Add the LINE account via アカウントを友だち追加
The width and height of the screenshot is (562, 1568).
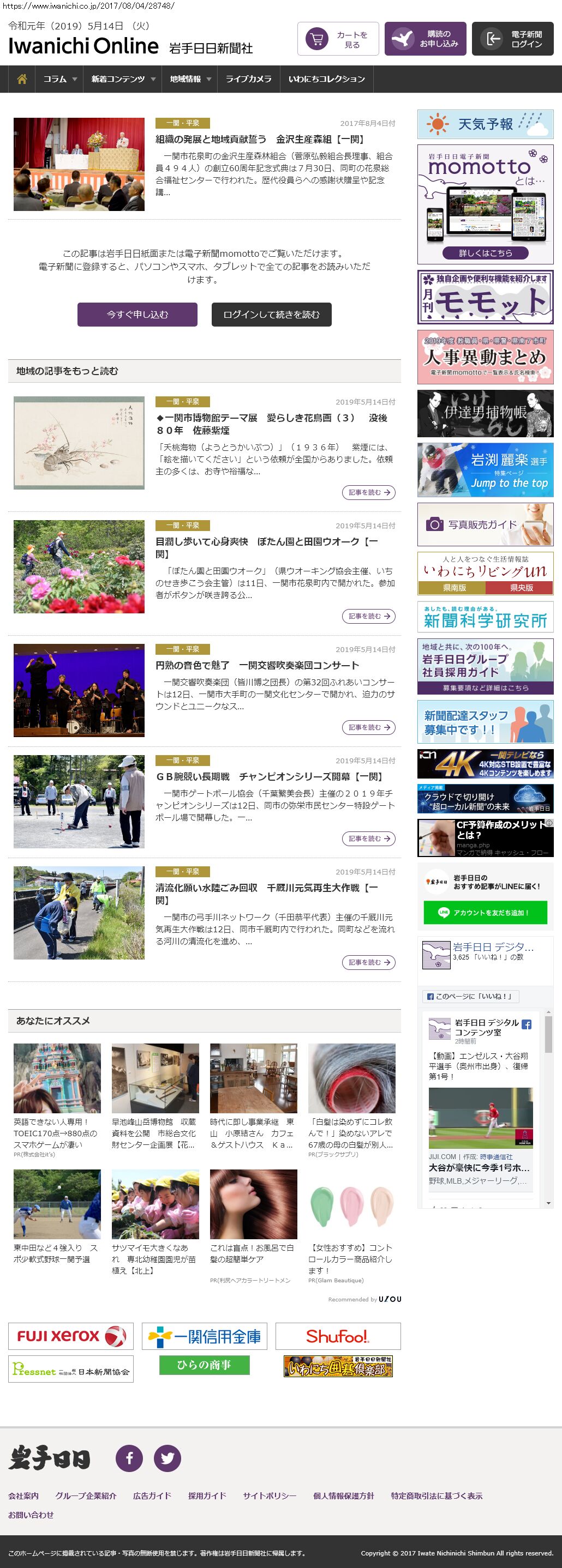485,913
